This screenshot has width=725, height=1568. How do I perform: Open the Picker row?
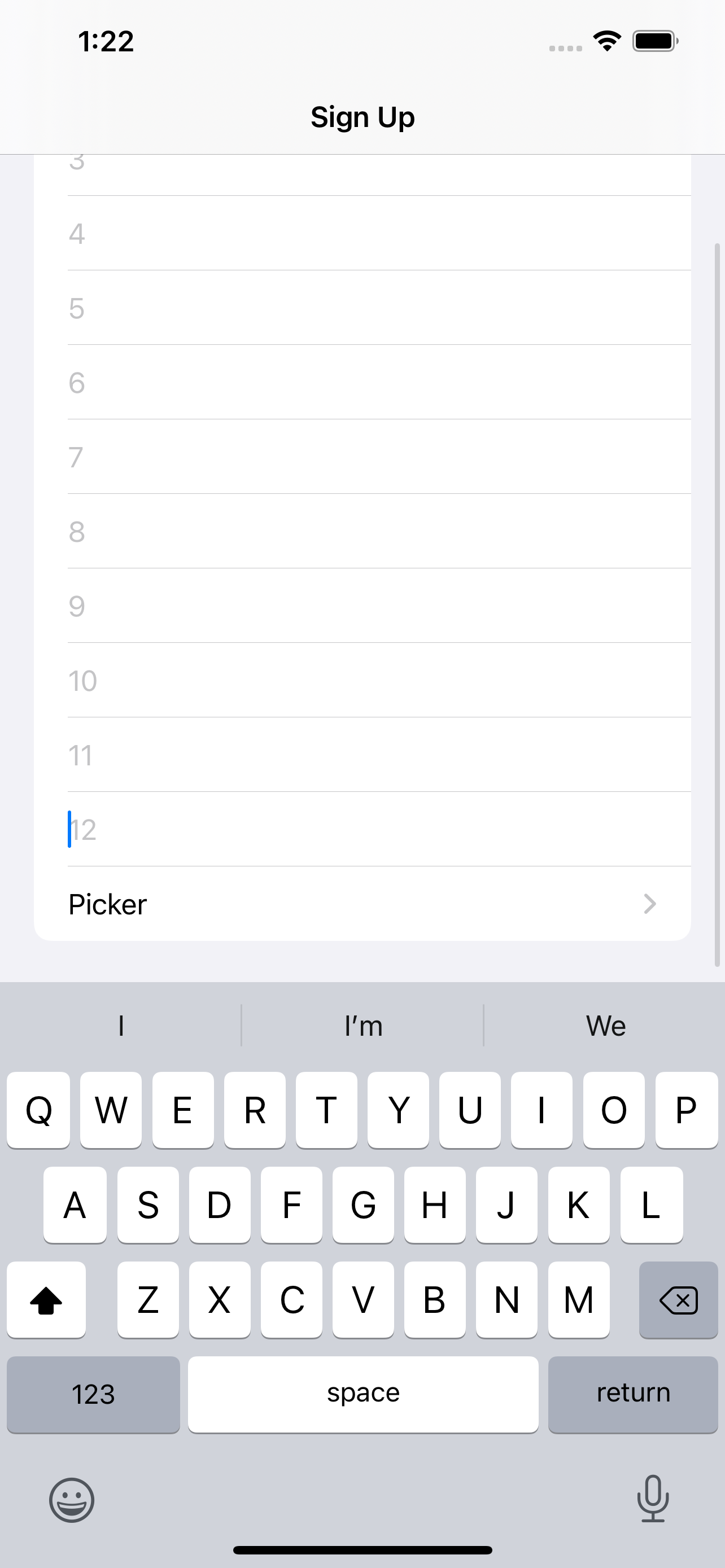(x=362, y=904)
